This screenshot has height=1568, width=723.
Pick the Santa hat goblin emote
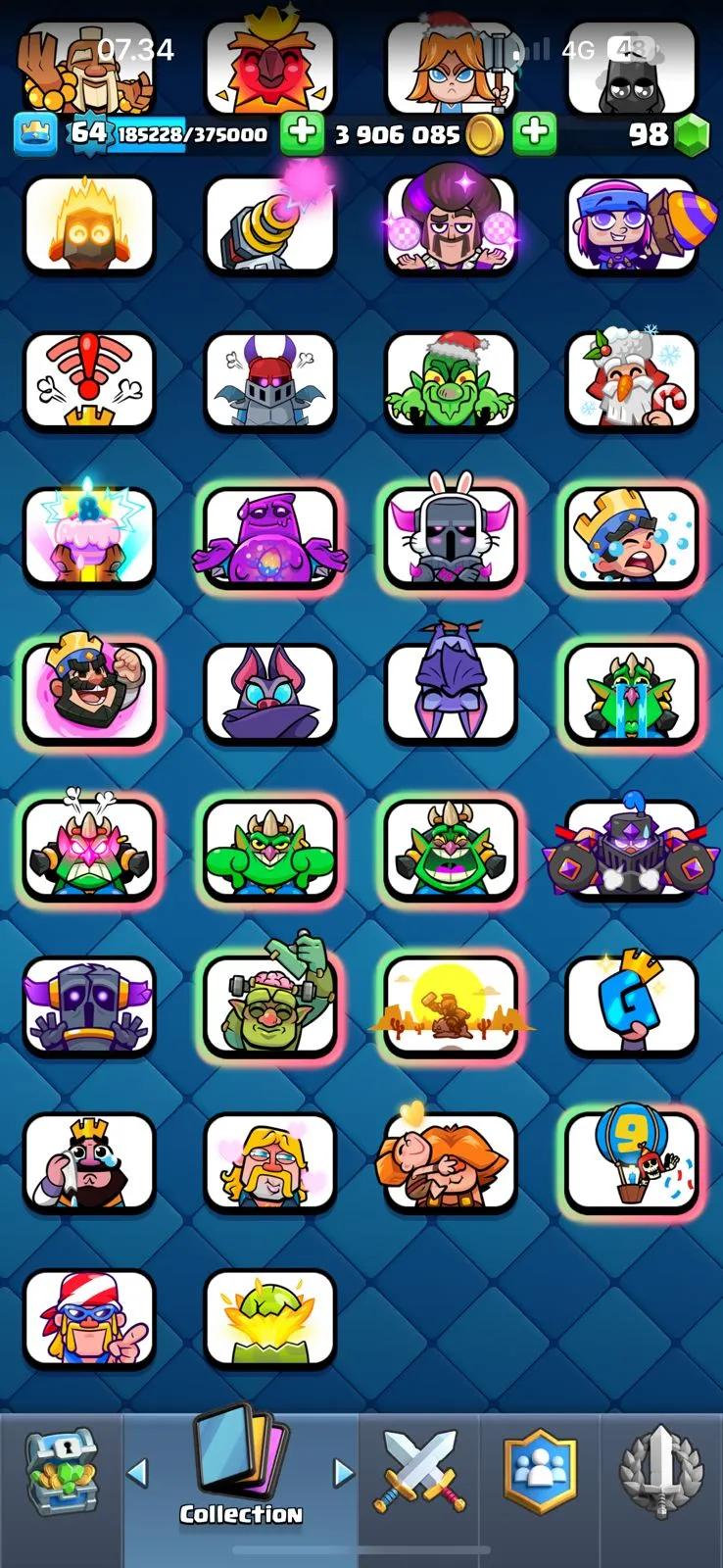[x=451, y=380]
